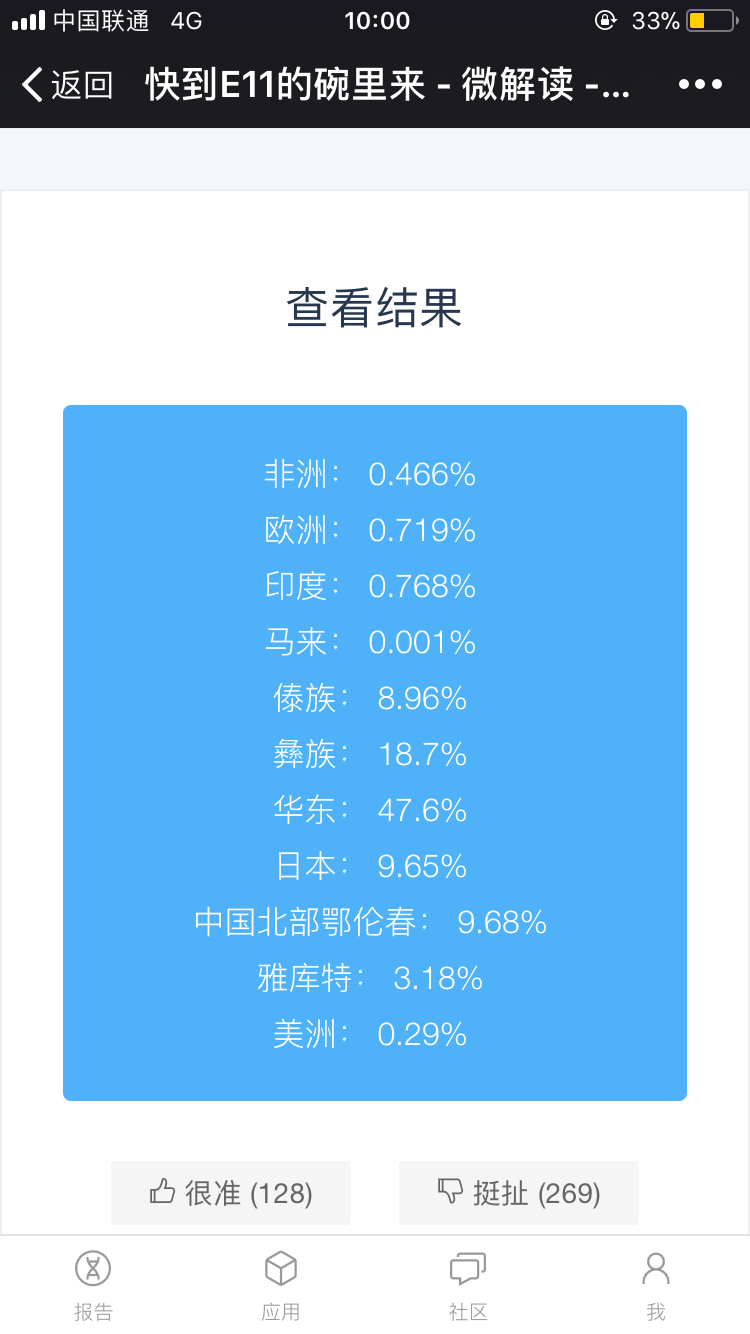Go to the 我 profile tab
The height and width of the screenshot is (1334, 750).
[x=656, y=1286]
